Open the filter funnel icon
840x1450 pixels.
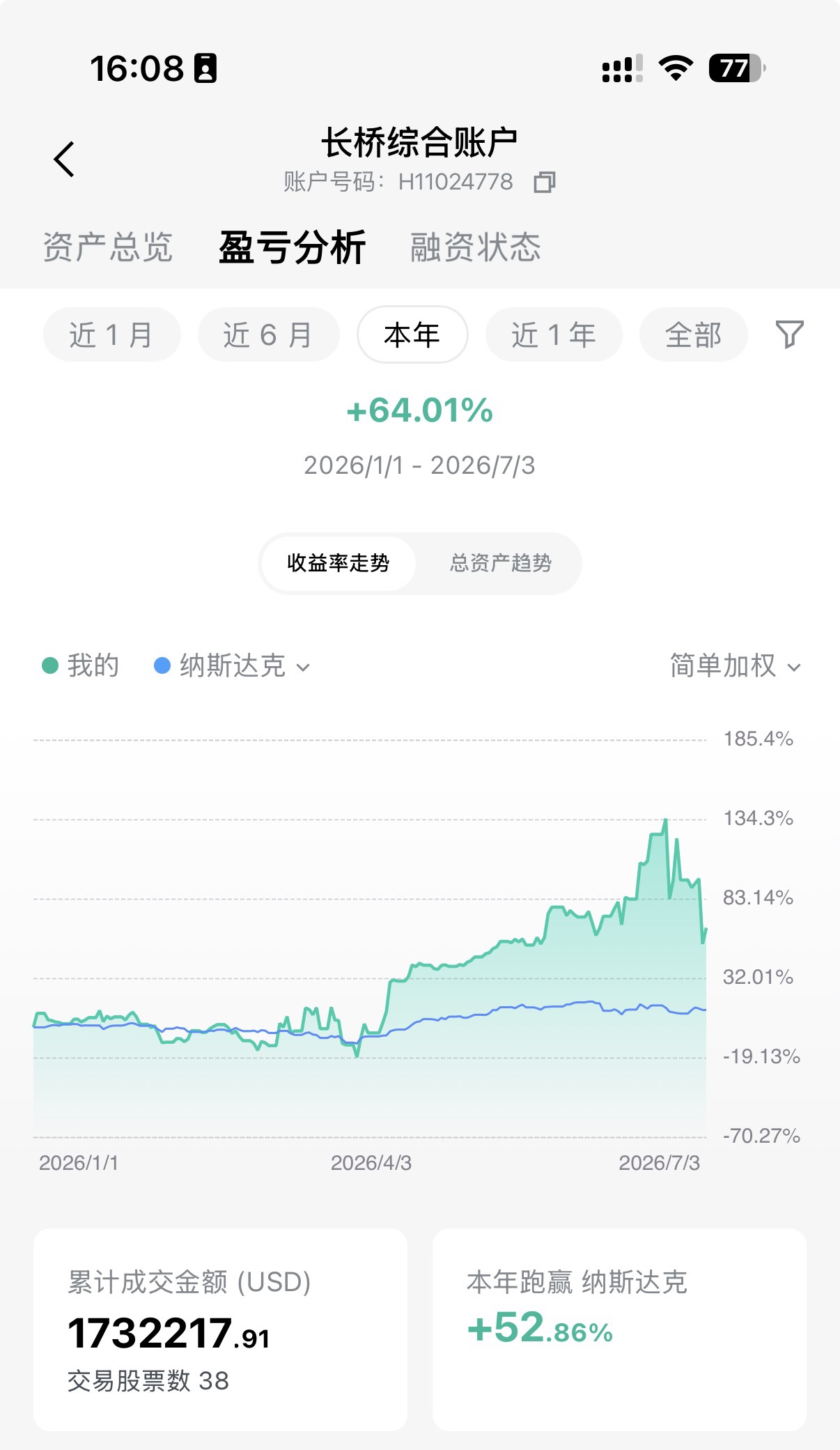[x=790, y=334]
